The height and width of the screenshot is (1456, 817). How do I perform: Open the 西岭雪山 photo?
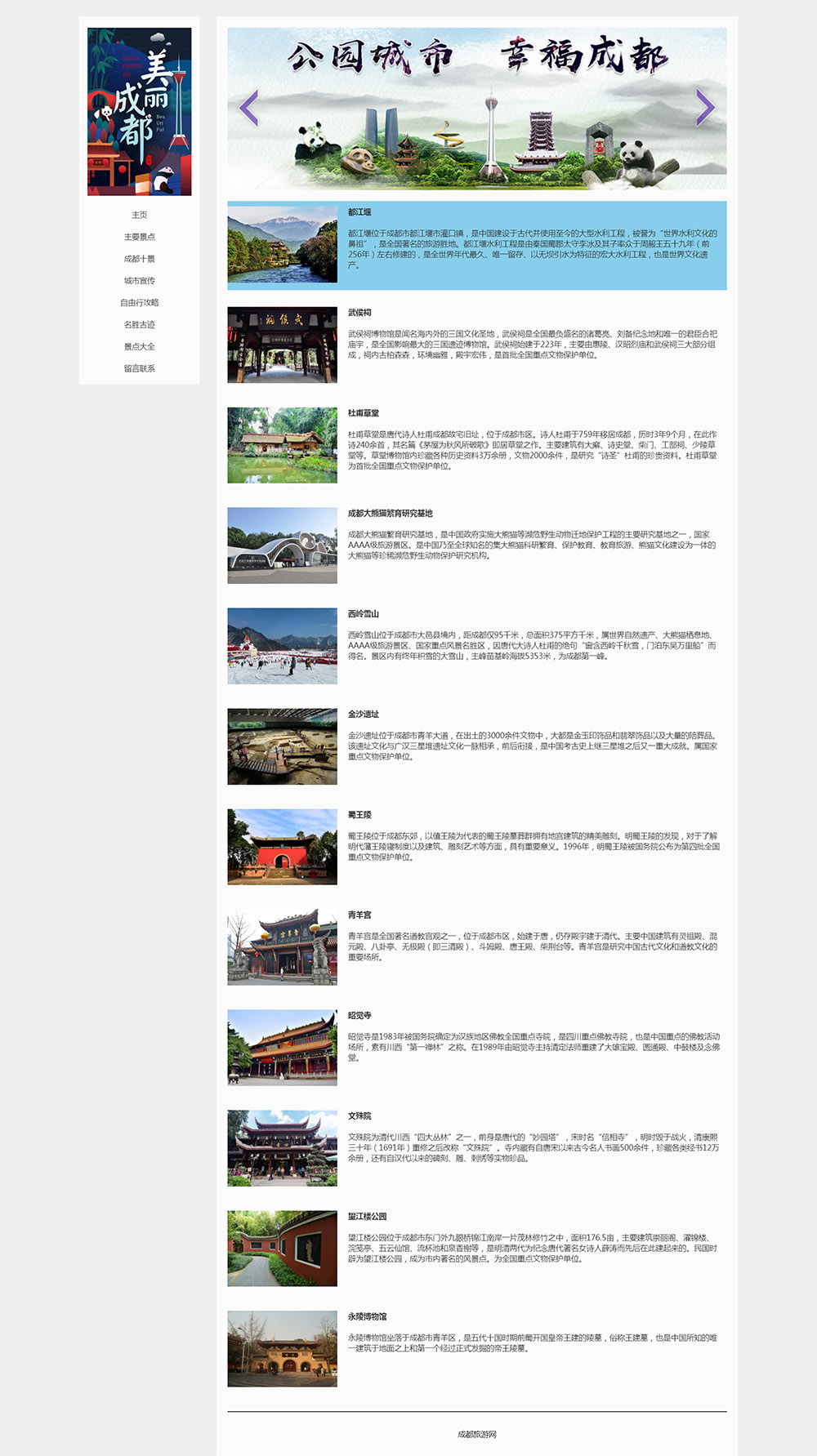pos(282,646)
